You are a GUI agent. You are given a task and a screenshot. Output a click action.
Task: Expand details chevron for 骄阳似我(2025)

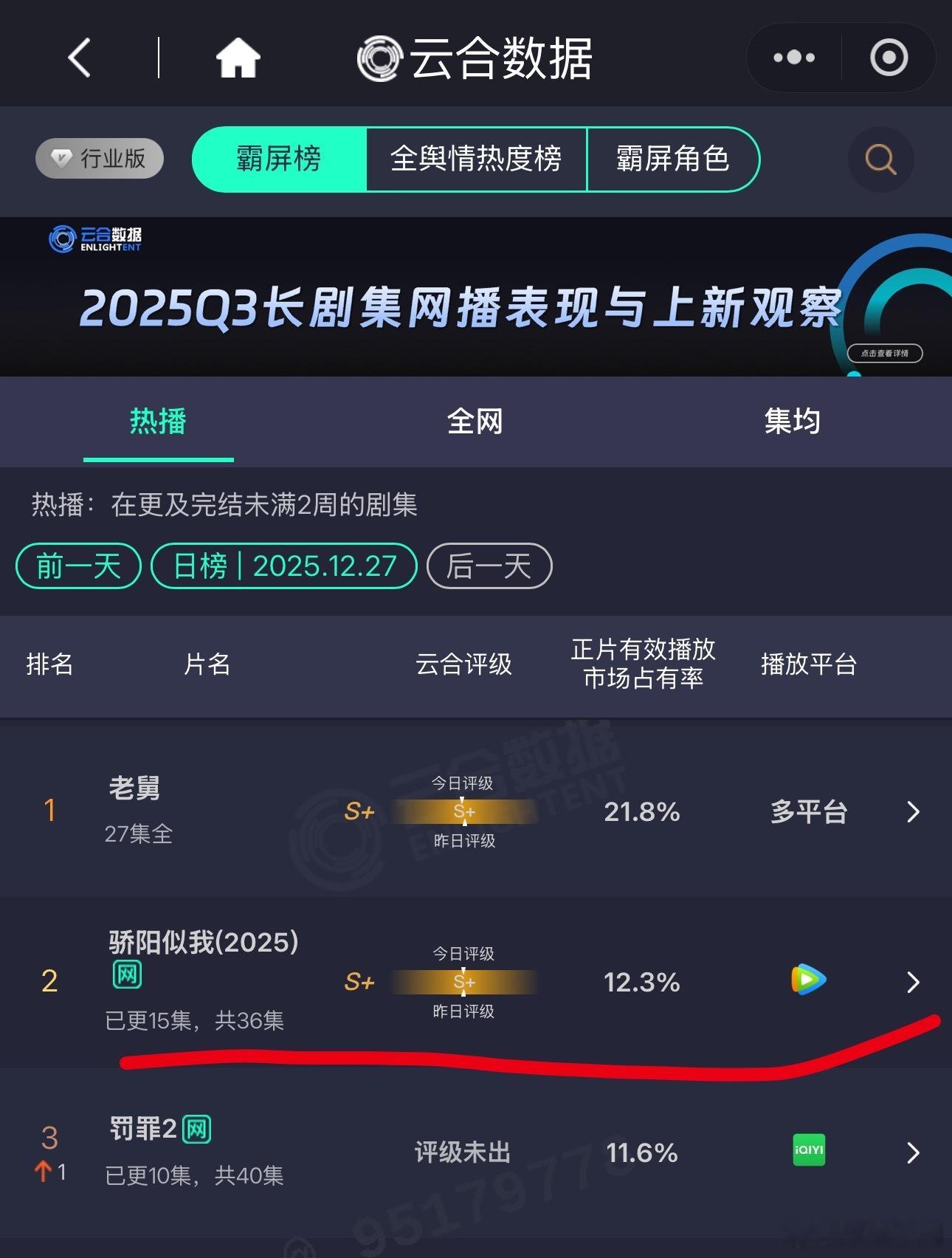912,983
